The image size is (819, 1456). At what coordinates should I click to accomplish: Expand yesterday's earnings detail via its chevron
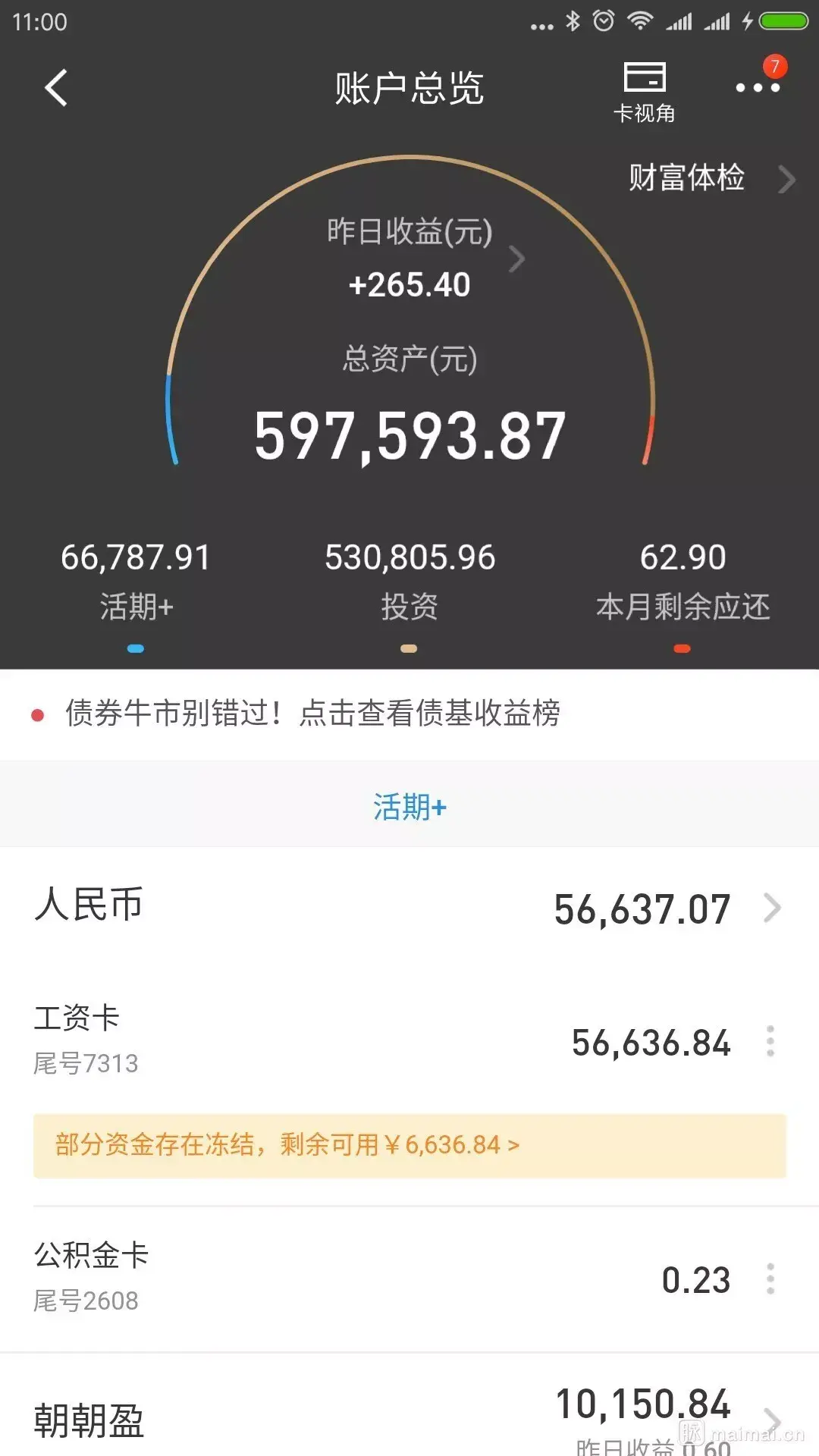tap(516, 259)
